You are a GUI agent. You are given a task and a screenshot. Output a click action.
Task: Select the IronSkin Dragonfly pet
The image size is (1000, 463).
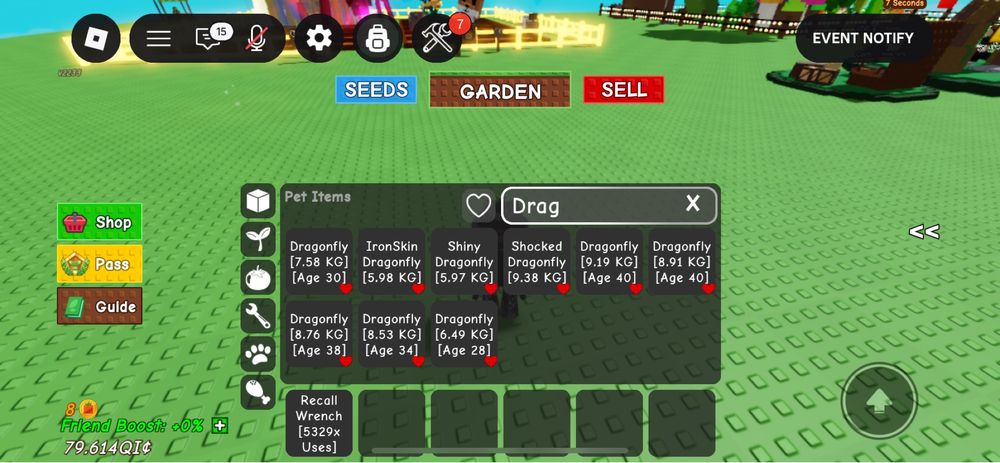pos(391,262)
